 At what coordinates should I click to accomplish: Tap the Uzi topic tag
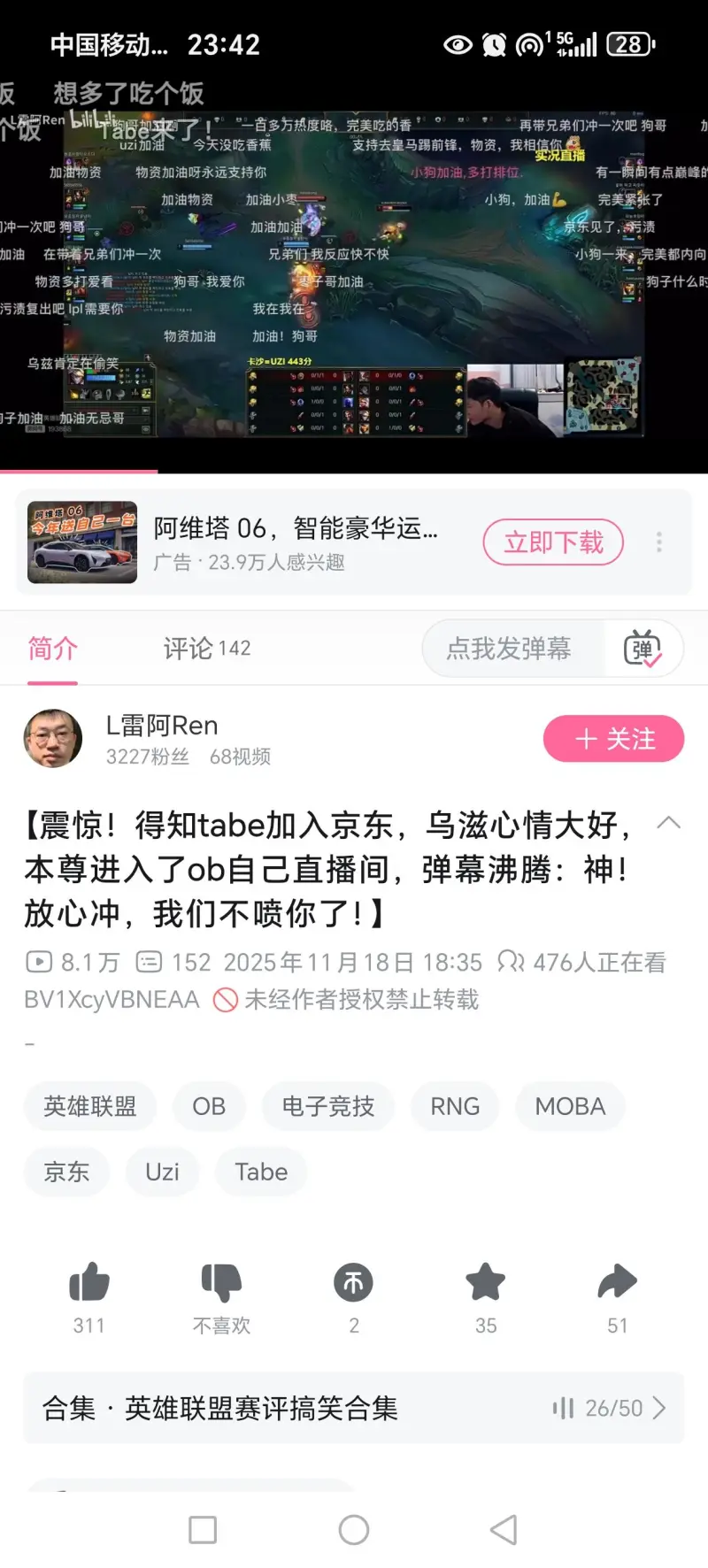(x=162, y=1172)
